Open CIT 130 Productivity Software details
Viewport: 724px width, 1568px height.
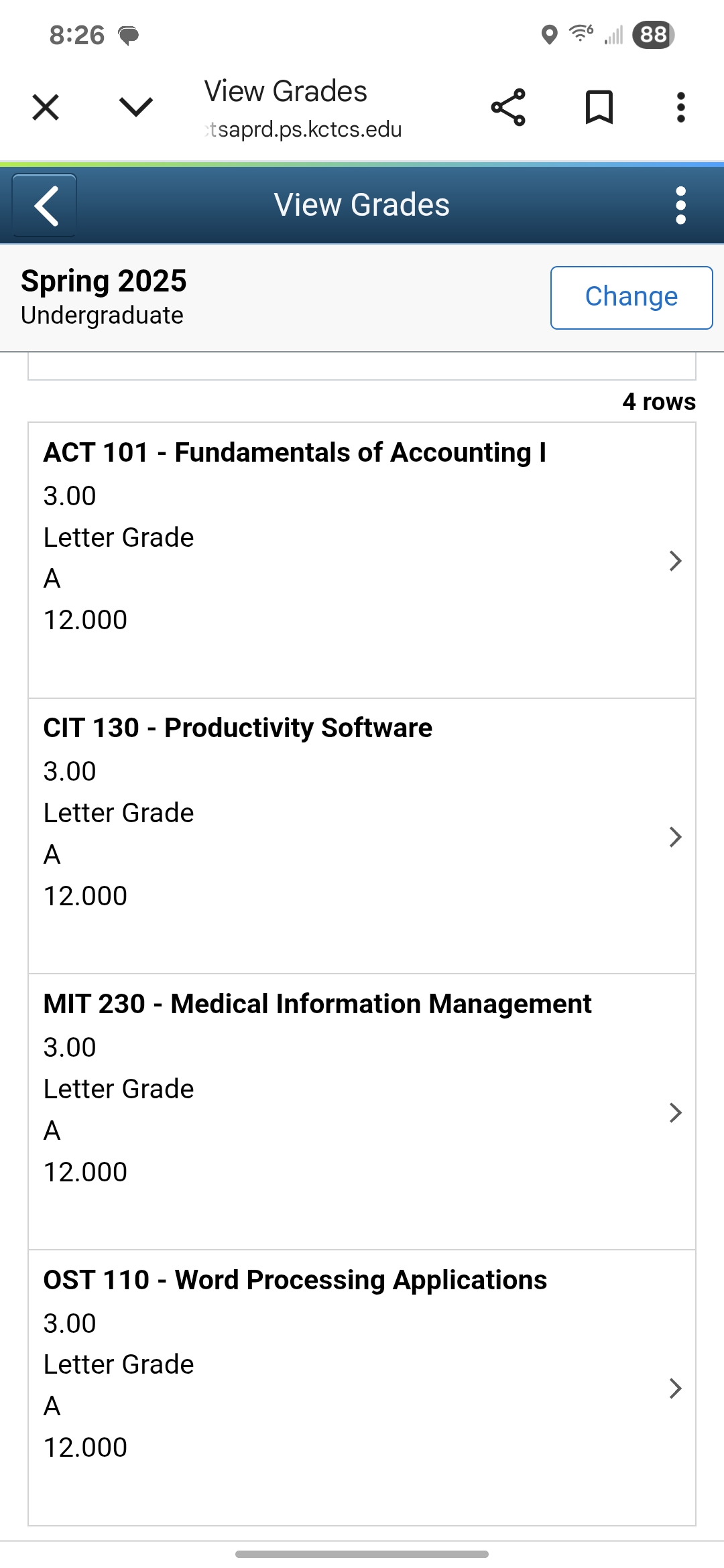click(362, 836)
